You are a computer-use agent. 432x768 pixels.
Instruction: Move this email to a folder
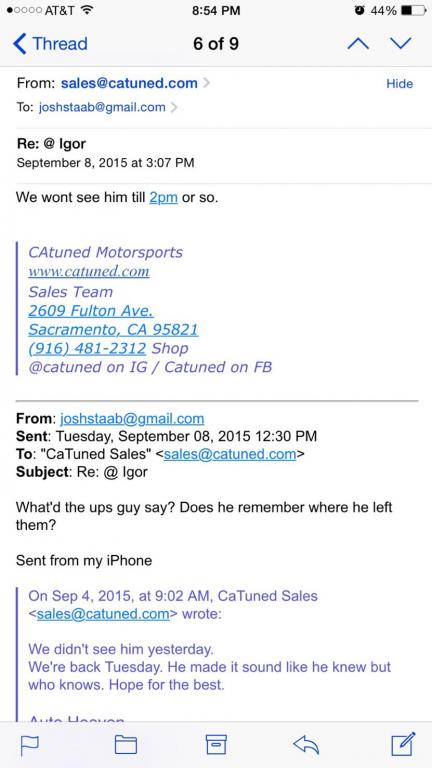pos(126,745)
